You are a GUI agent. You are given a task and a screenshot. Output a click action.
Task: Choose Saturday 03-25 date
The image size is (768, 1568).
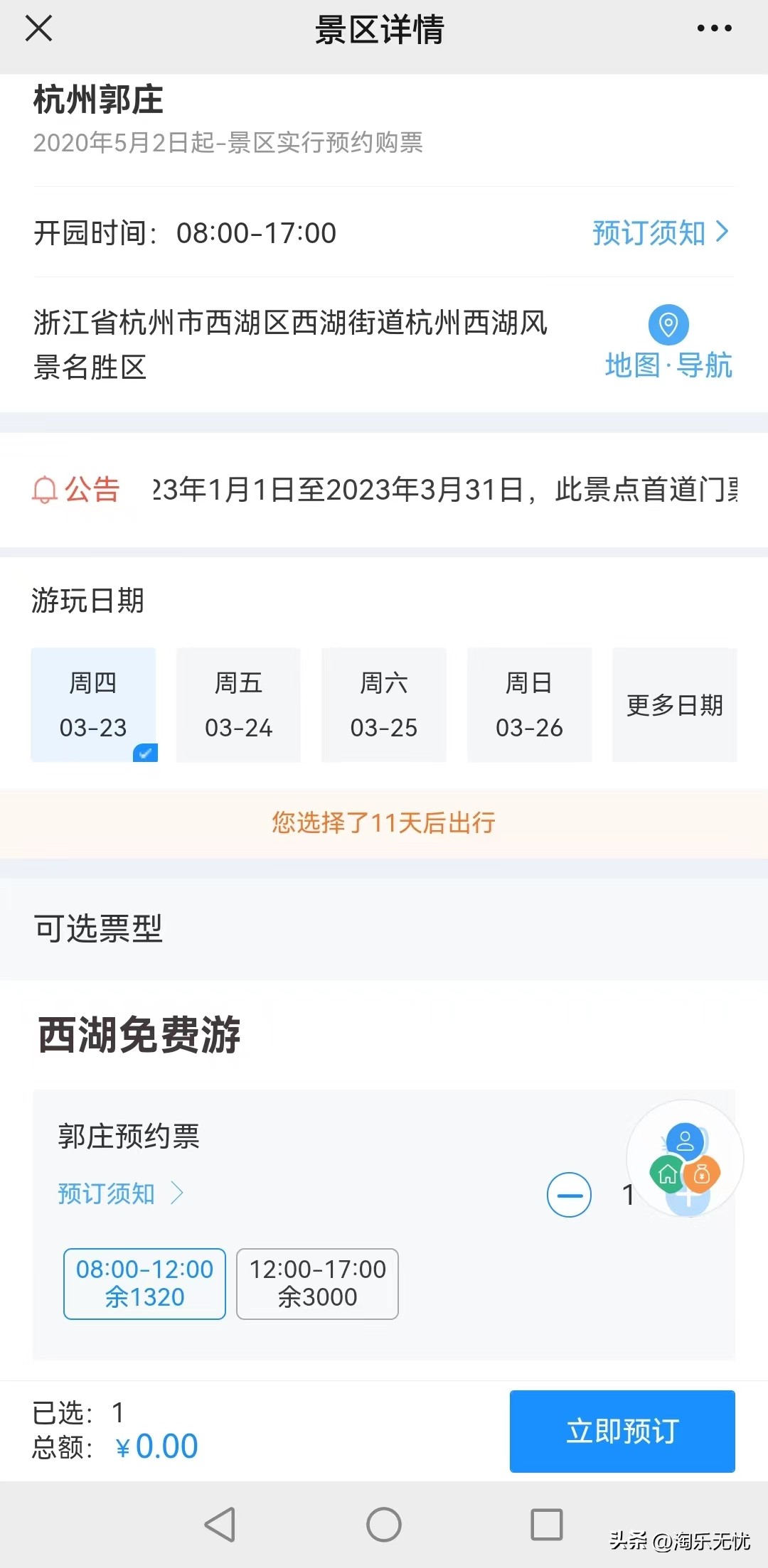coord(384,704)
